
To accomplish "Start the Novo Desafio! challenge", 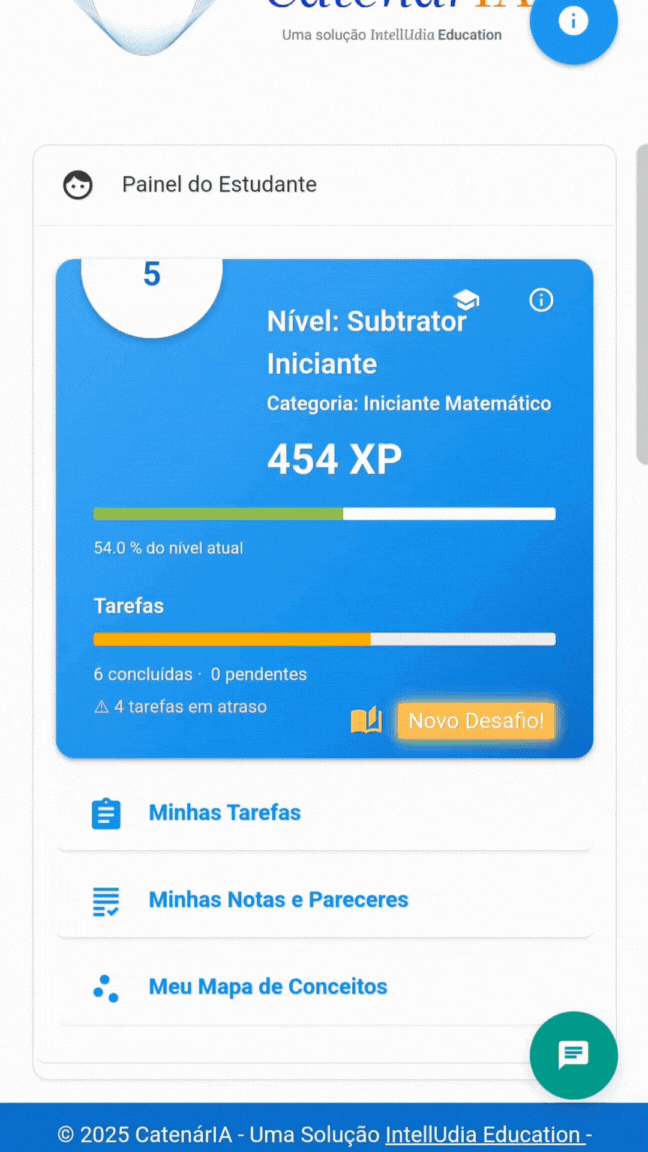I will coord(476,721).
